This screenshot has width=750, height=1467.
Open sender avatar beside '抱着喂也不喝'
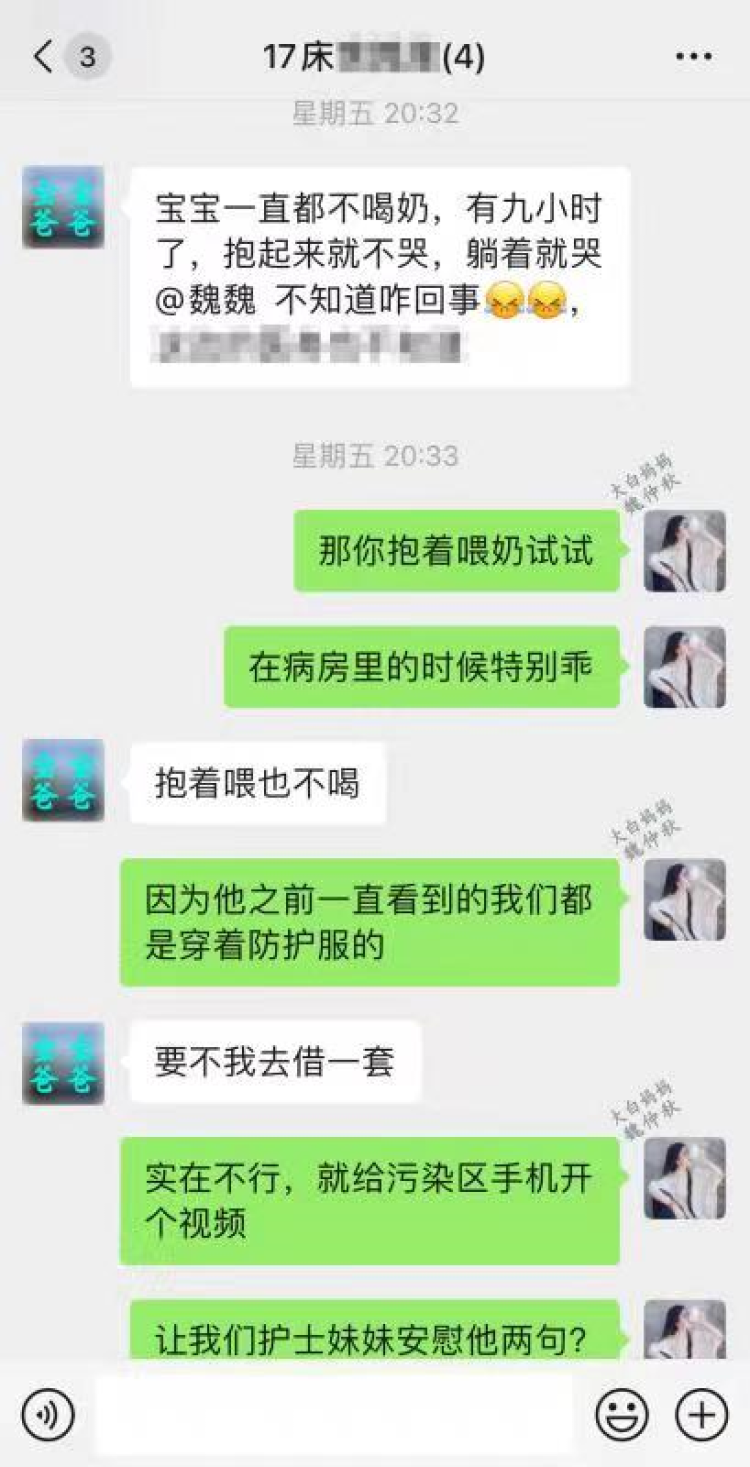pos(63,781)
